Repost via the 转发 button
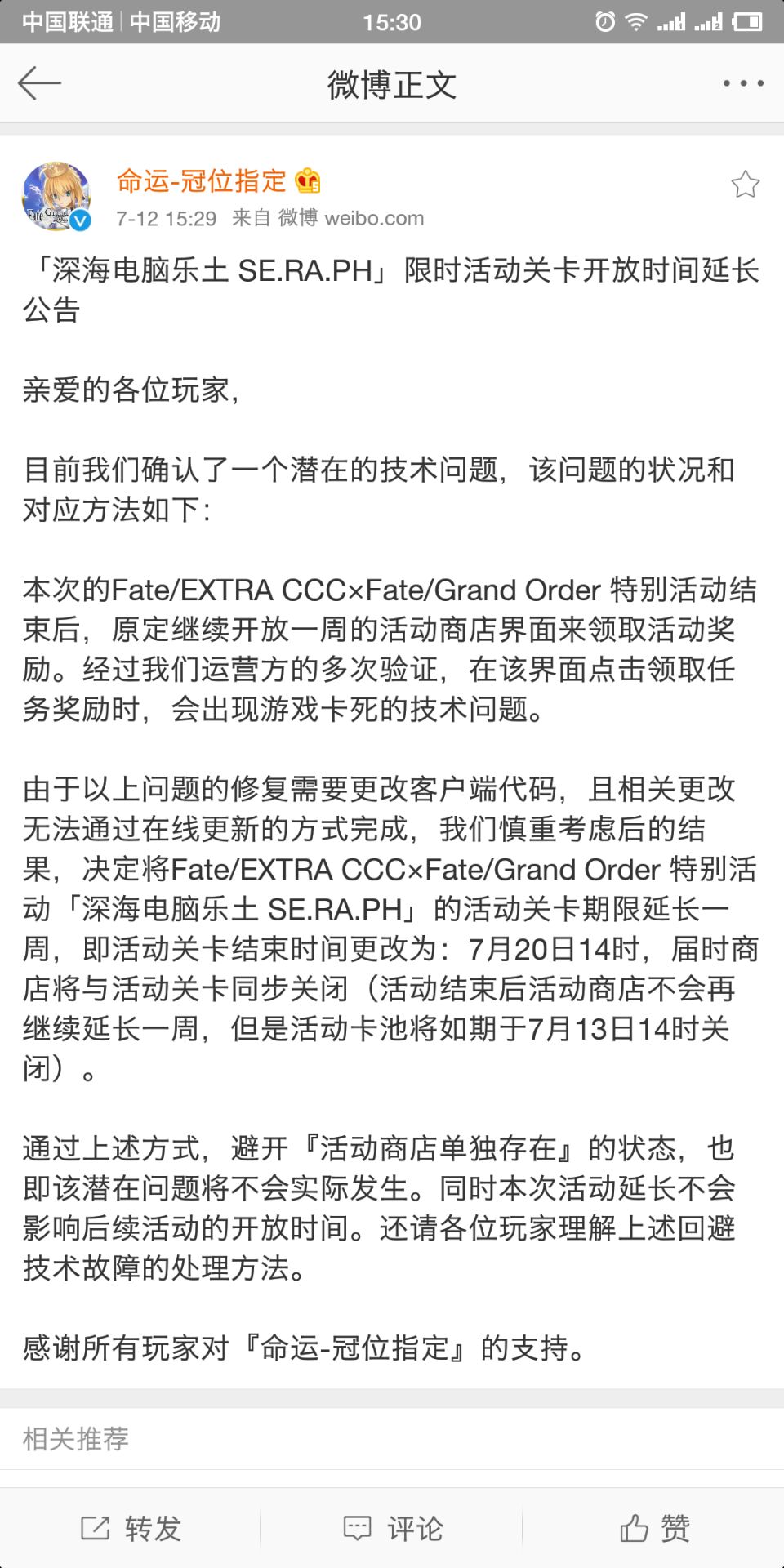The width and height of the screenshot is (784, 1568). 131,1528
